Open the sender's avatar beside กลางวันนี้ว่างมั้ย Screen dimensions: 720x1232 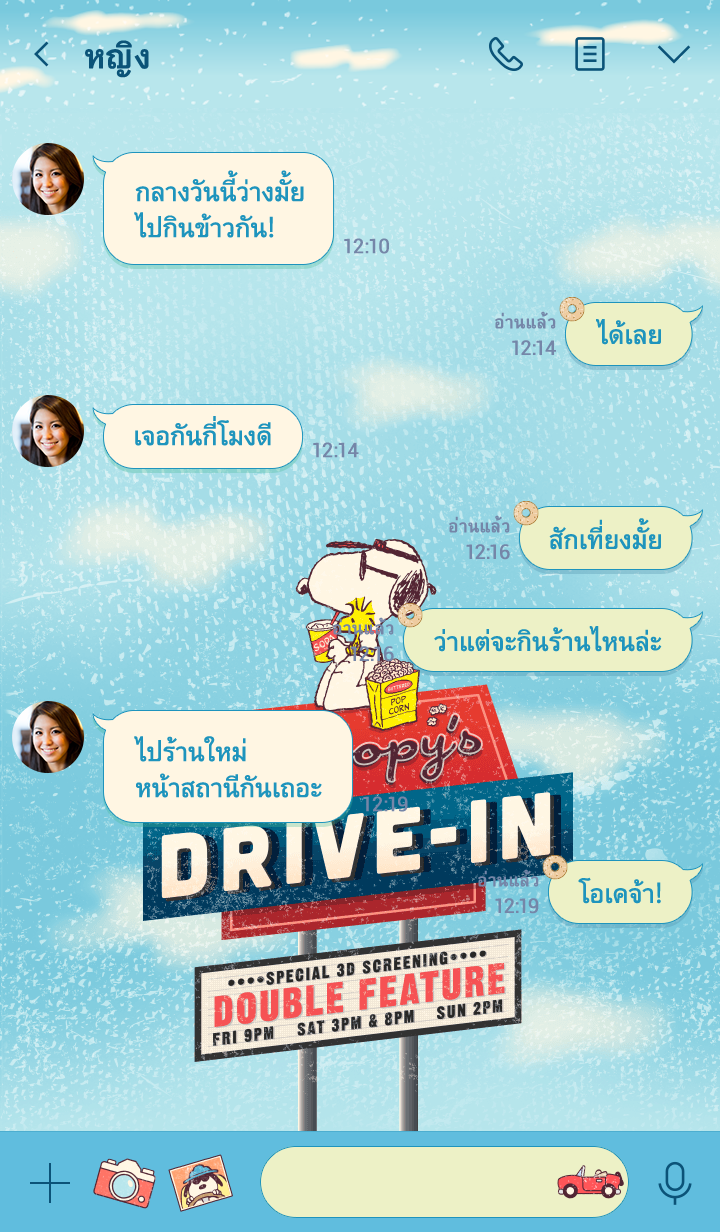pos(48,179)
